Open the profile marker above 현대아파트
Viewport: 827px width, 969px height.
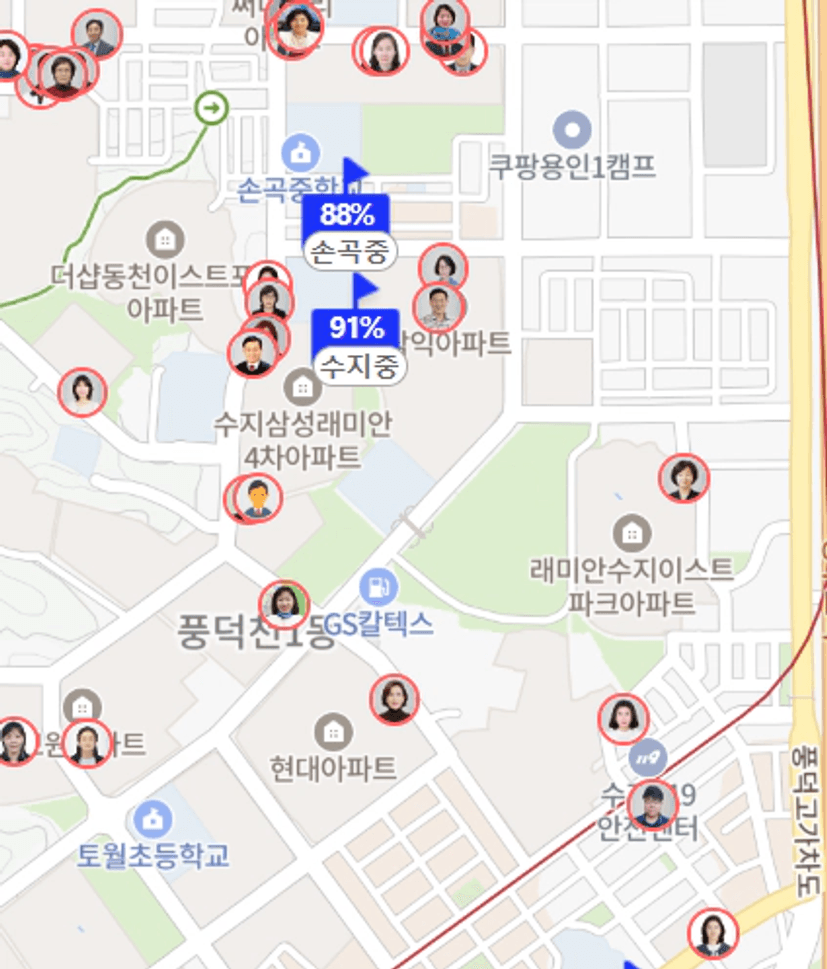click(x=394, y=699)
